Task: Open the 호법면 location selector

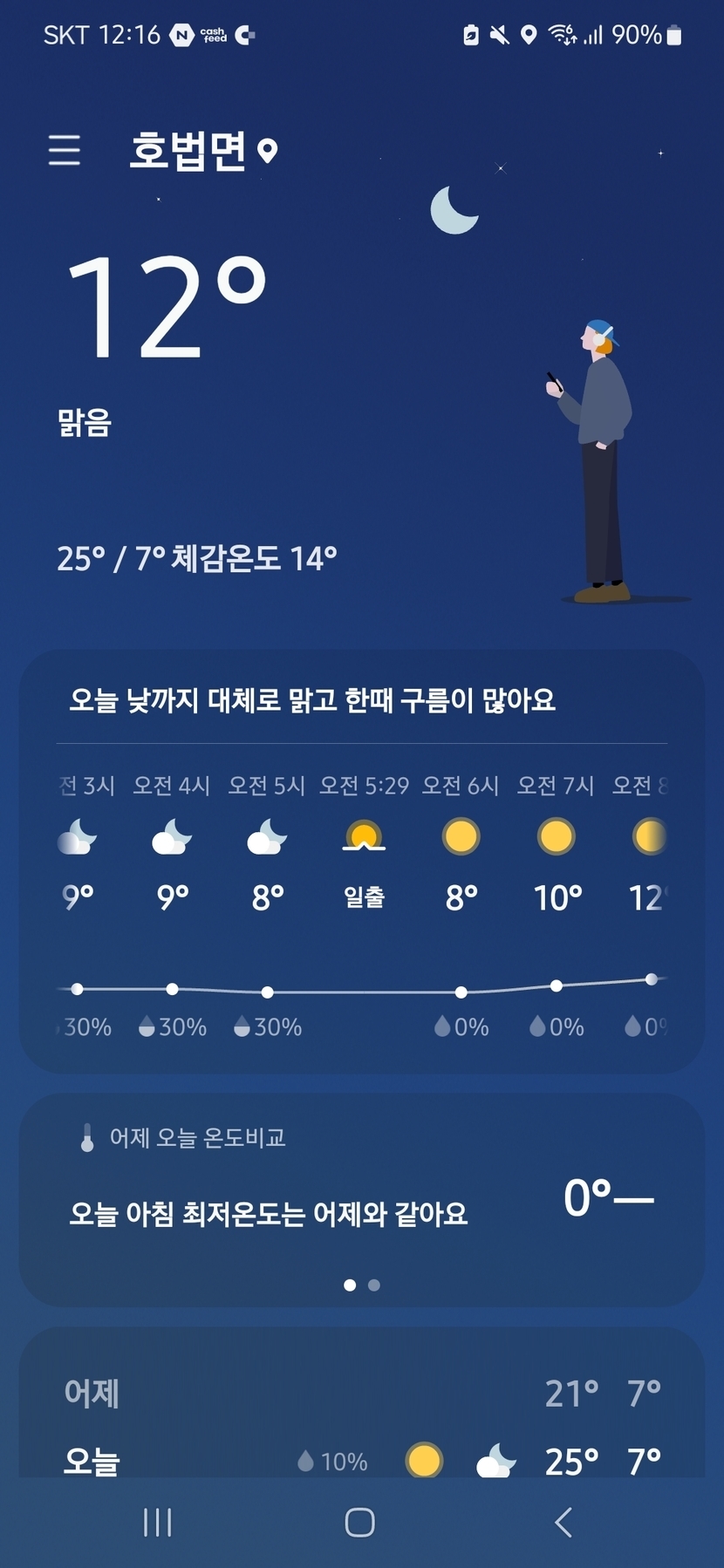Action: [202, 151]
